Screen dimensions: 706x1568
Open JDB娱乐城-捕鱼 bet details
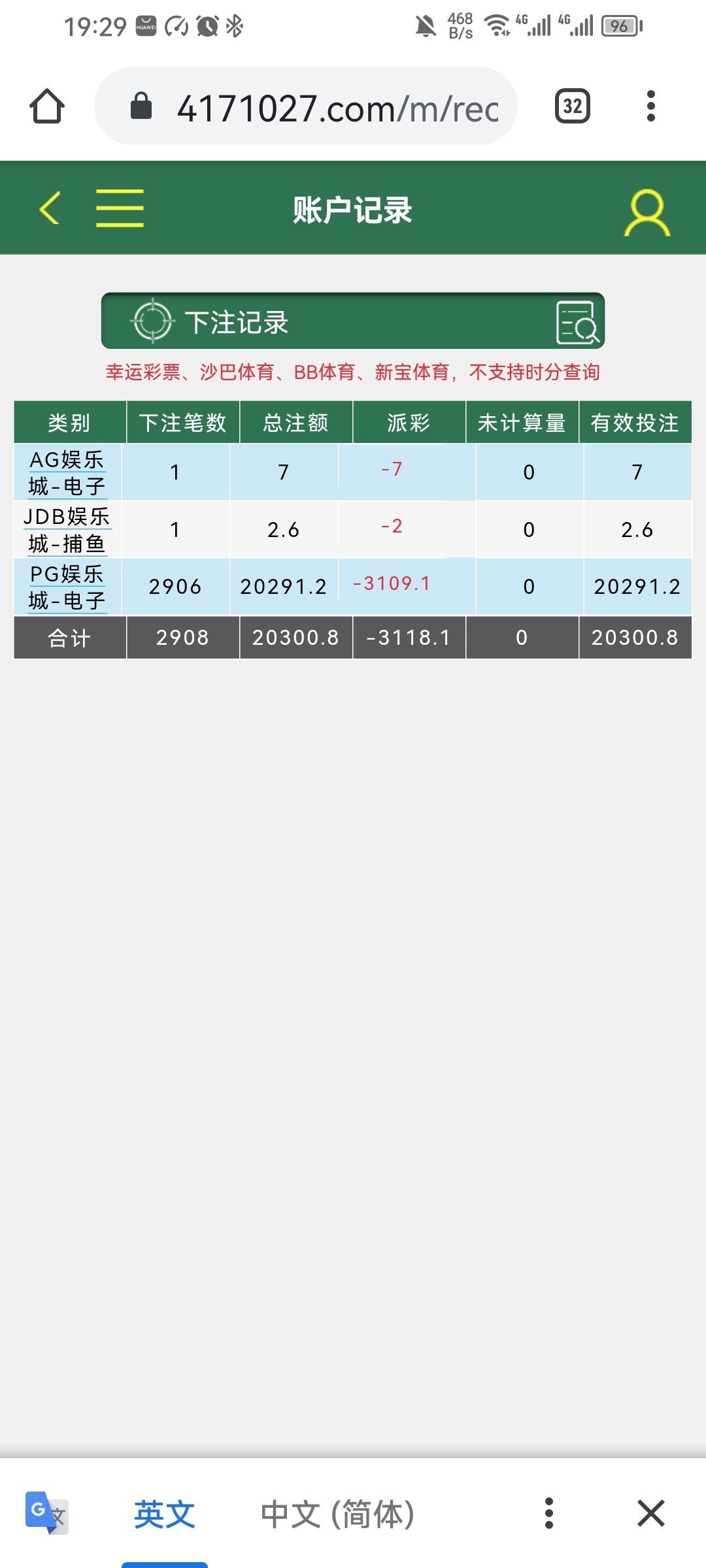pyautogui.click(x=67, y=529)
